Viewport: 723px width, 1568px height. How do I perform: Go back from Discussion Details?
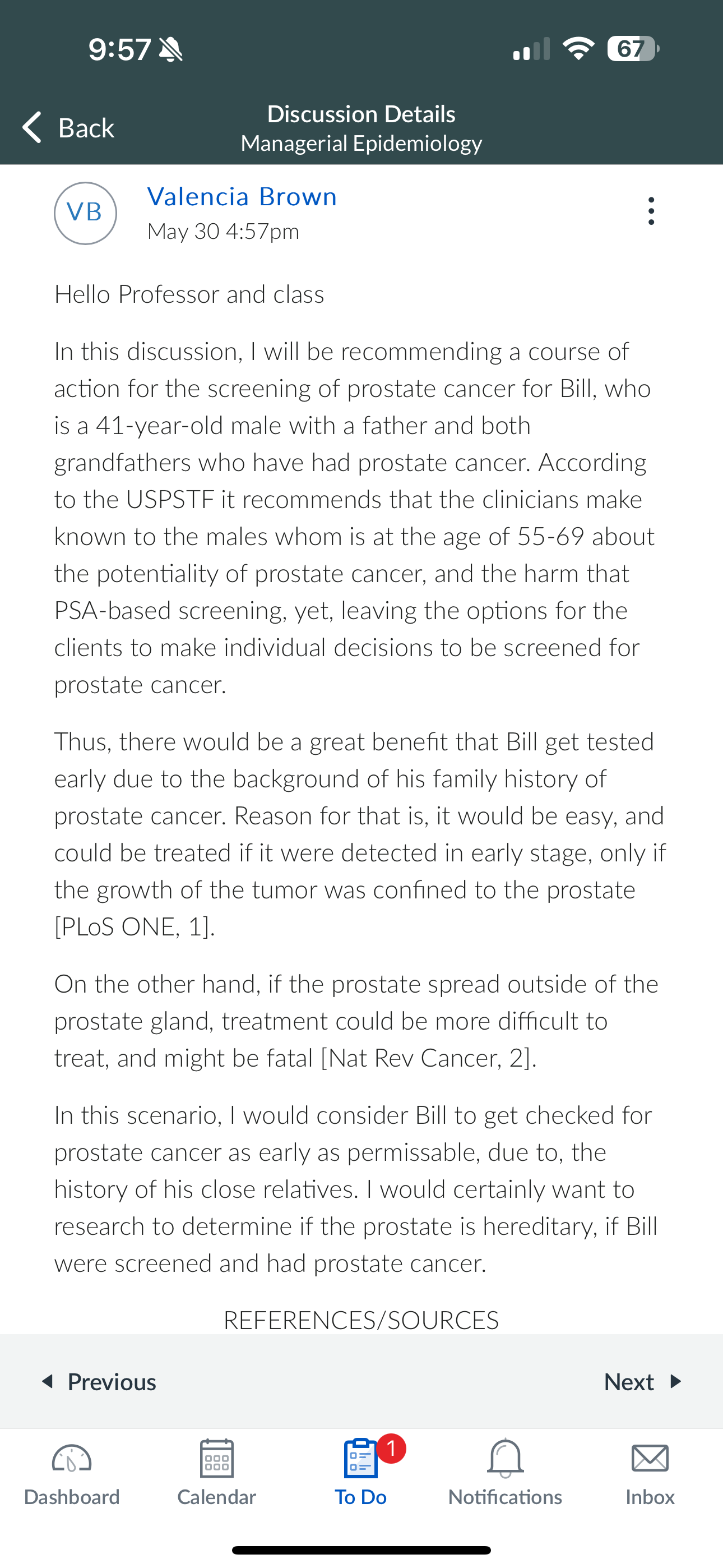[68, 128]
